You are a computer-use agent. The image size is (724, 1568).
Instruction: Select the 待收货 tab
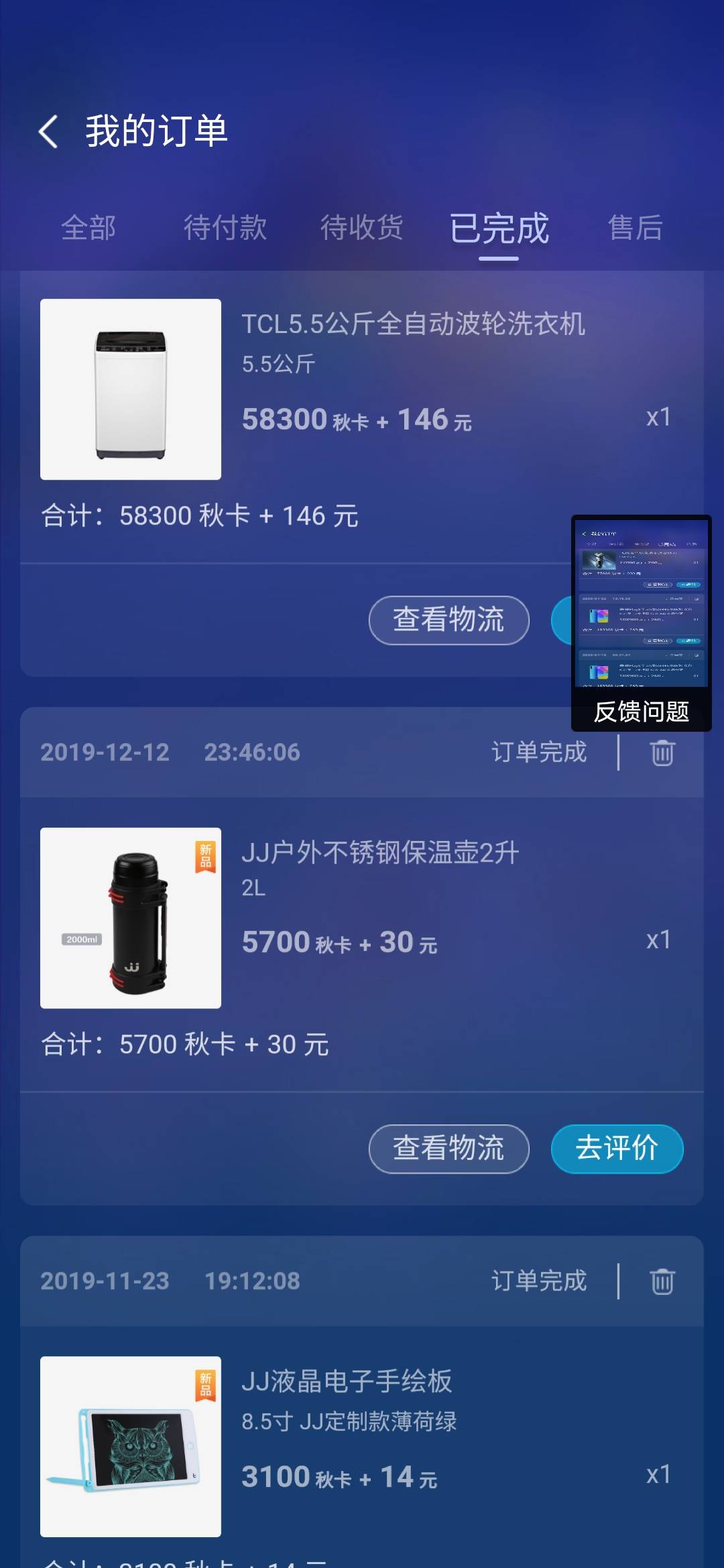click(x=362, y=228)
